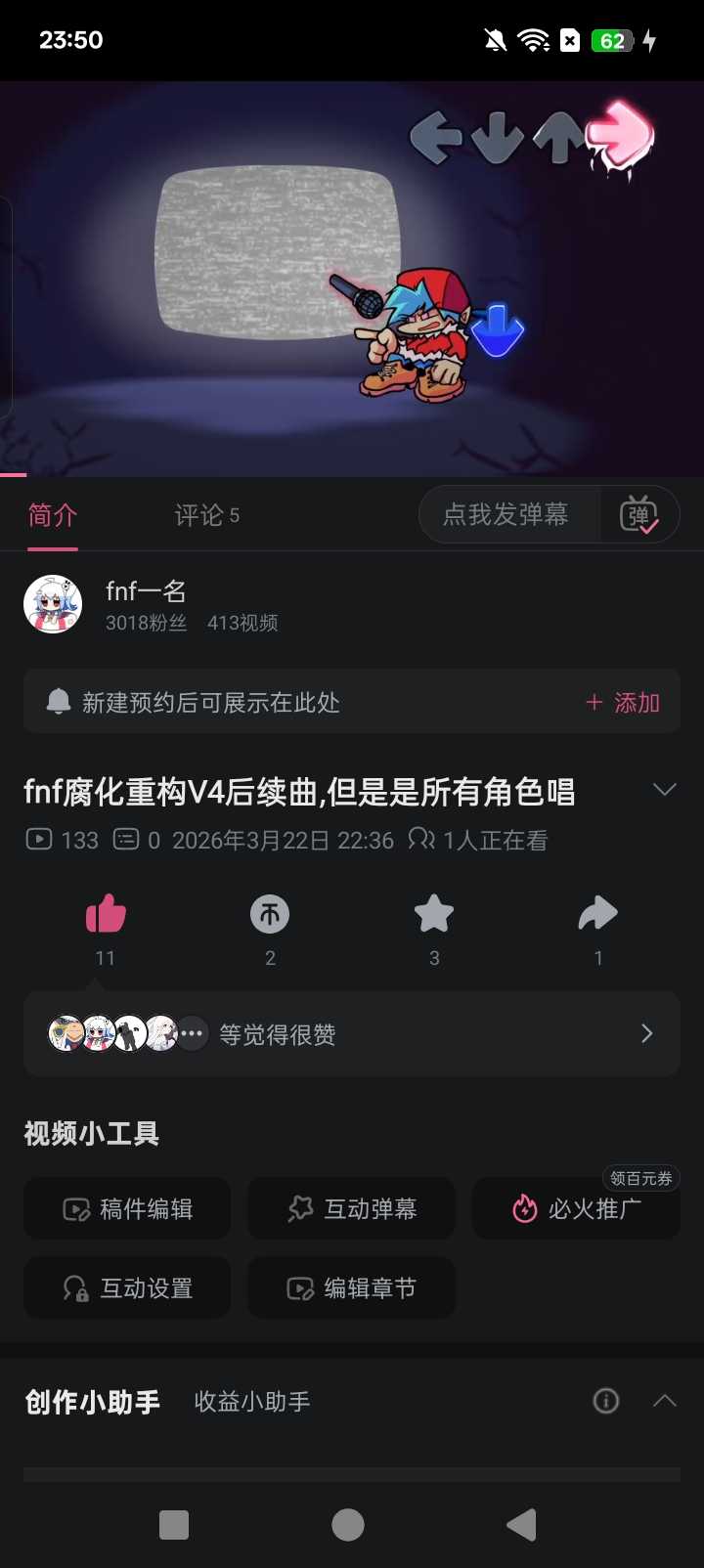Expand the video title description
This screenshot has height=1568, width=704.
pos(664,790)
